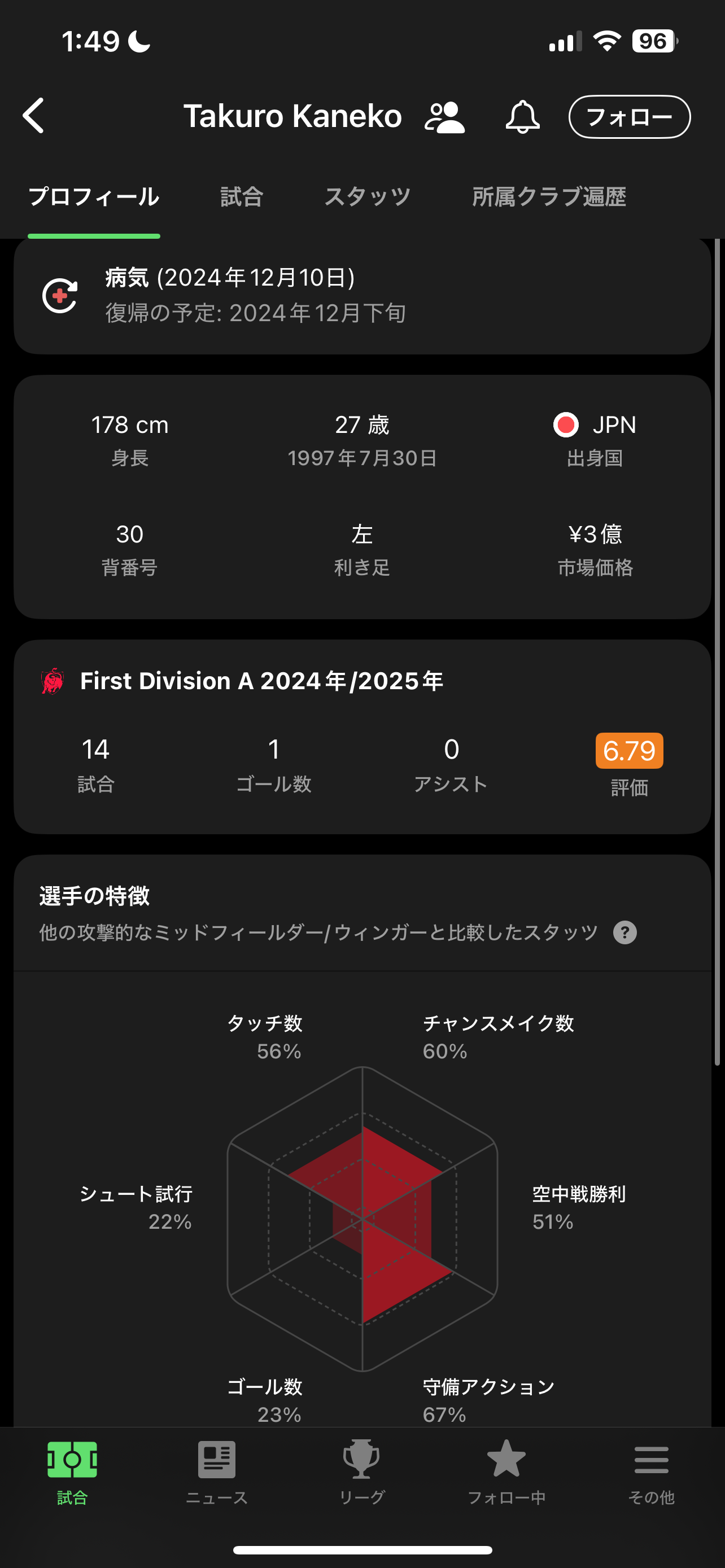
Task: Open the notifications bell
Action: click(522, 117)
